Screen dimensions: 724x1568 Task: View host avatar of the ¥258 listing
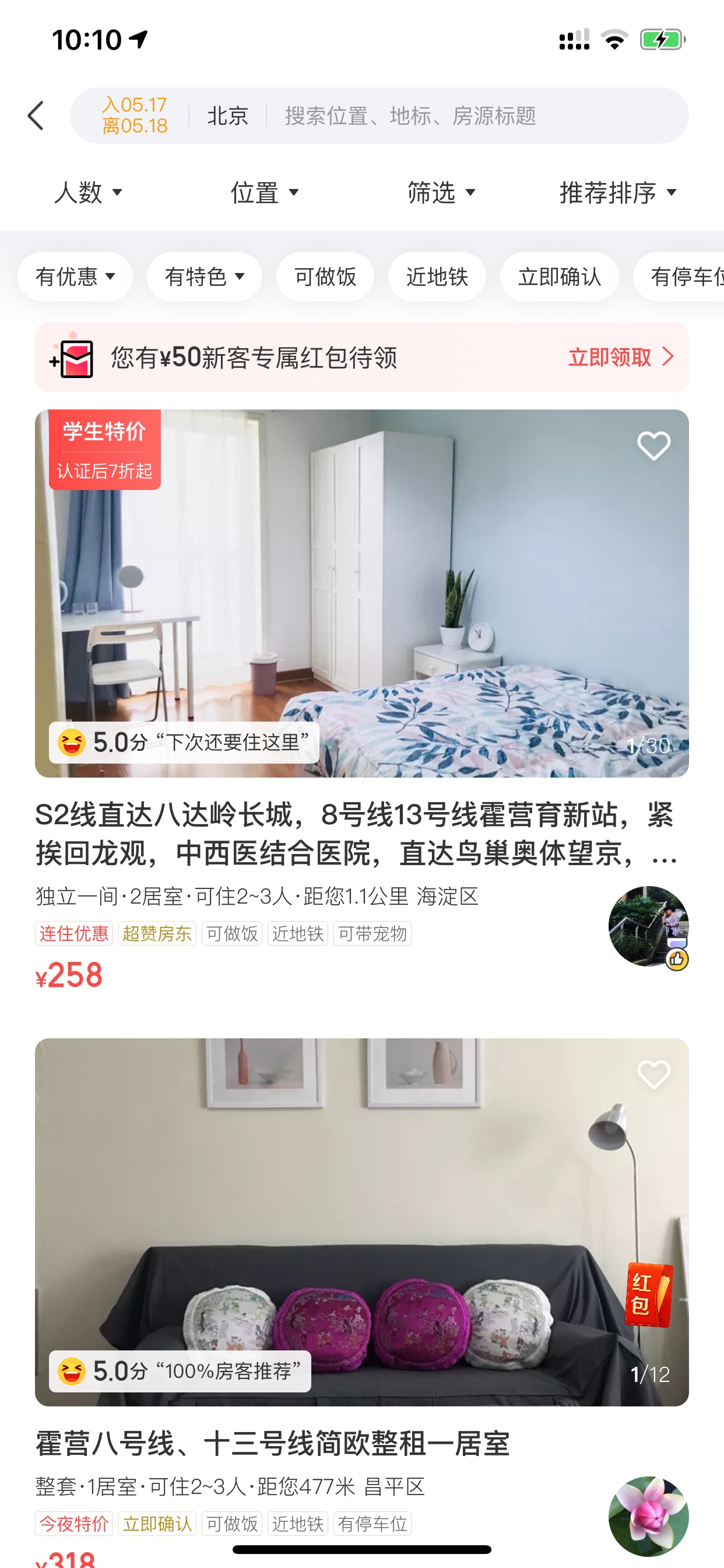(x=649, y=926)
